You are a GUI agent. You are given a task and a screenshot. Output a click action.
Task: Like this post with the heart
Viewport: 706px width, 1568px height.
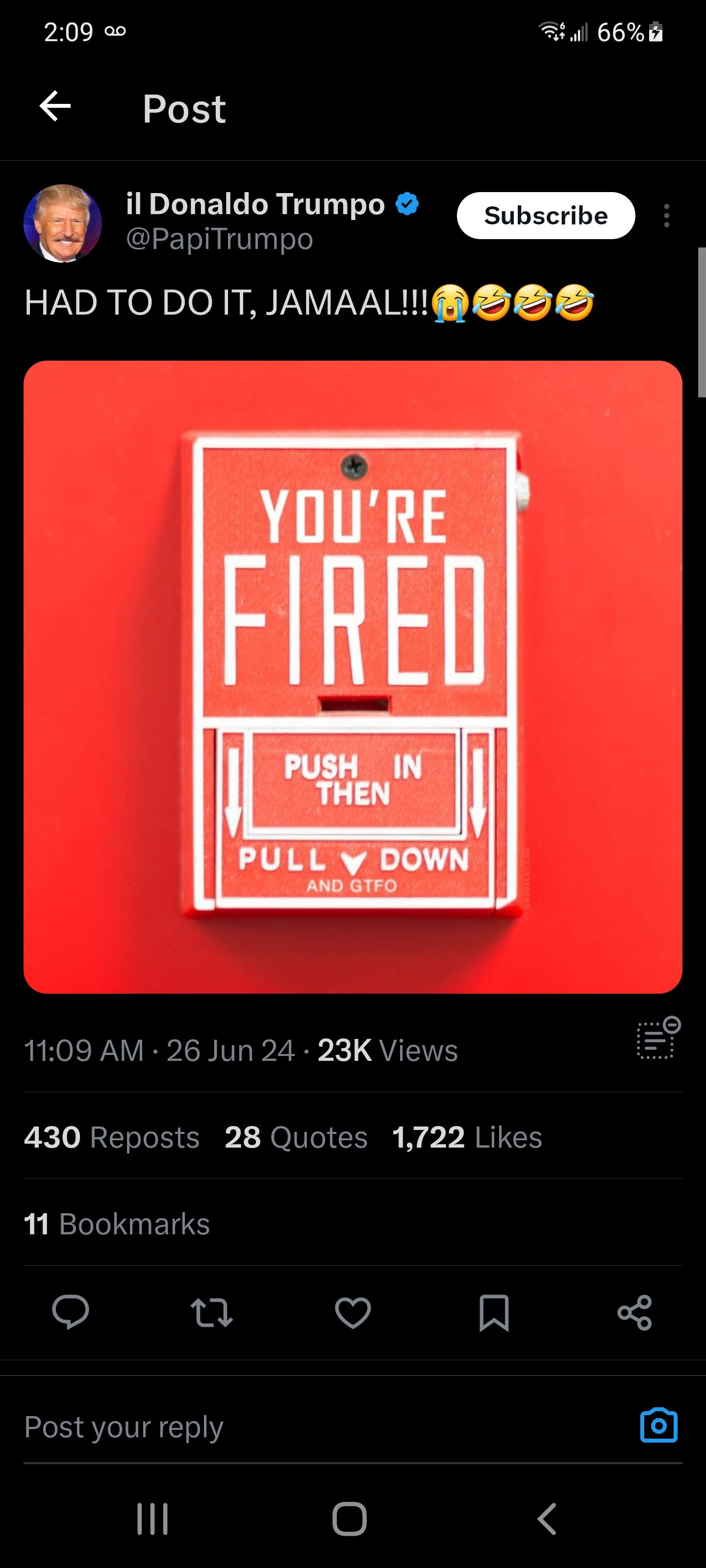pyautogui.click(x=353, y=1312)
